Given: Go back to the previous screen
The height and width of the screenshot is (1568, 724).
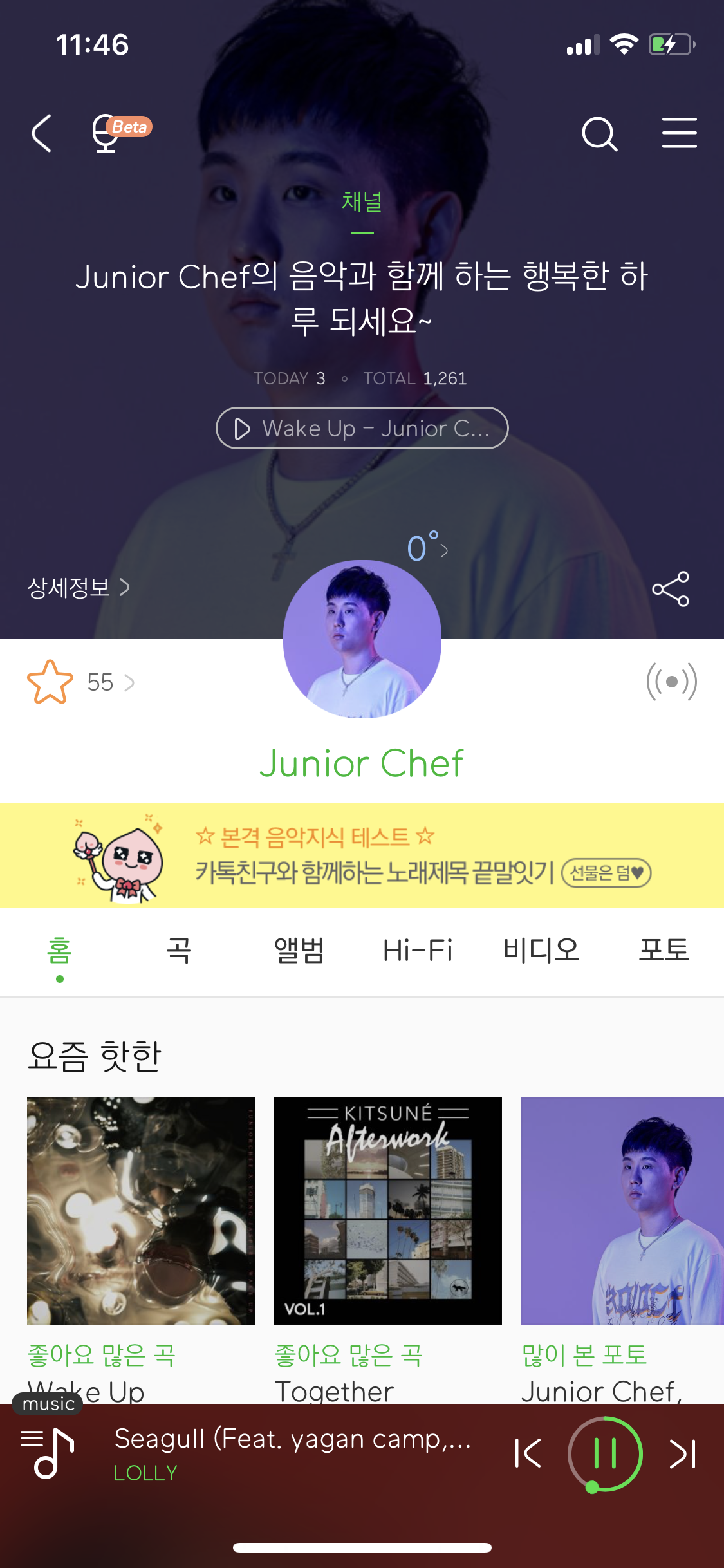Looking at the screenshot, I should (x=42, y=133).
